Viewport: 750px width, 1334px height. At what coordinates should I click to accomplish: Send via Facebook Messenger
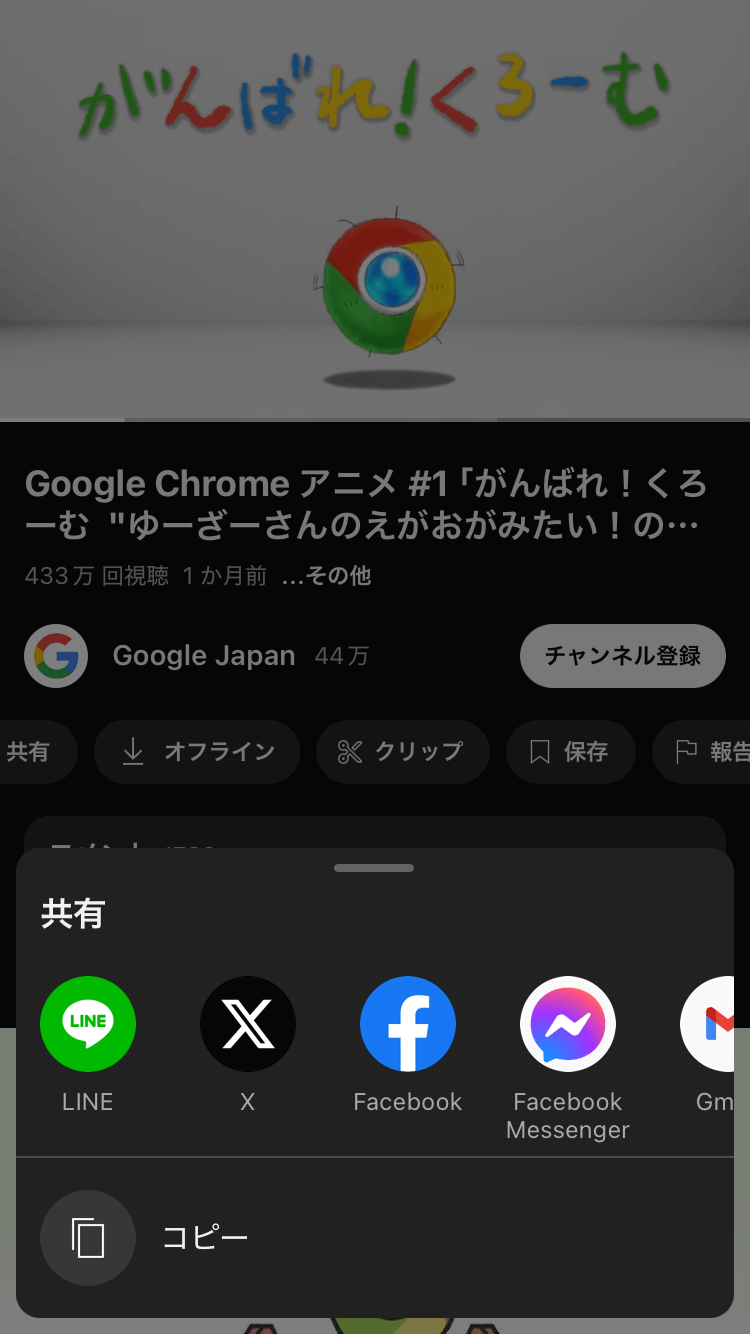tap(568, 1024)
